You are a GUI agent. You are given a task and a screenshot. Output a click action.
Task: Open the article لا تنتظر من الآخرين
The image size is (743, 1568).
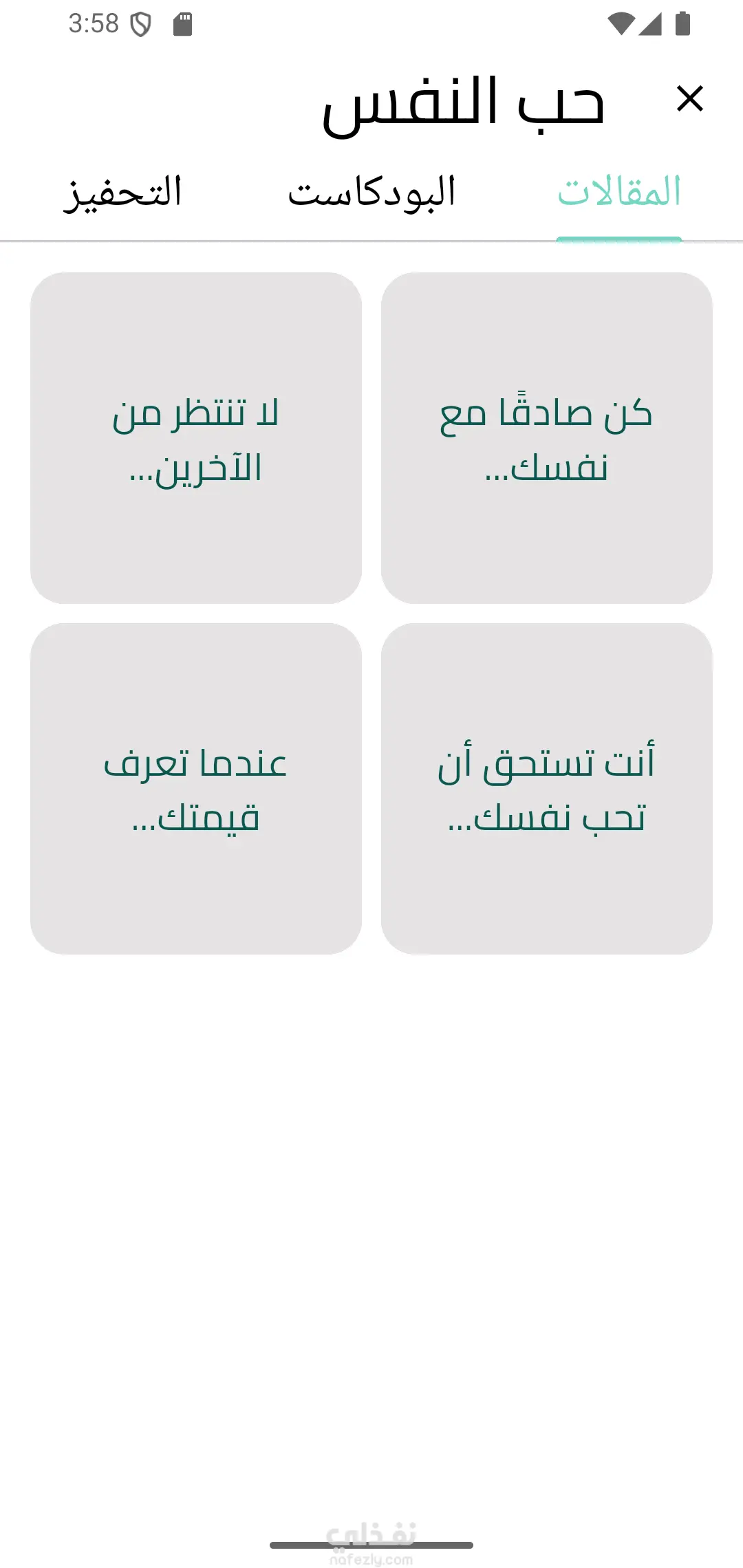(196, 438)
